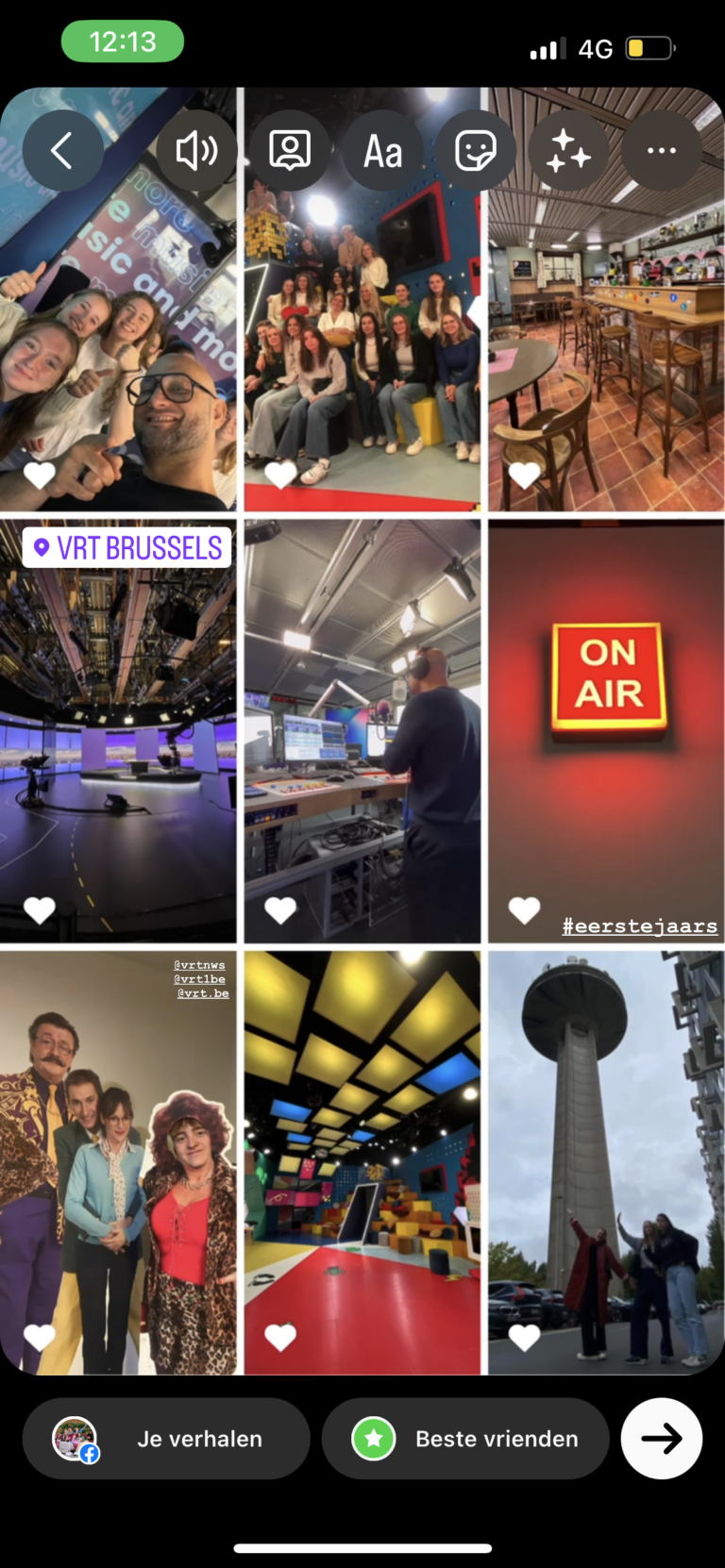Share to Je verhalen
This screenshot has height=1568, width=725.
pyautogui.click(x=166, y=1439)
